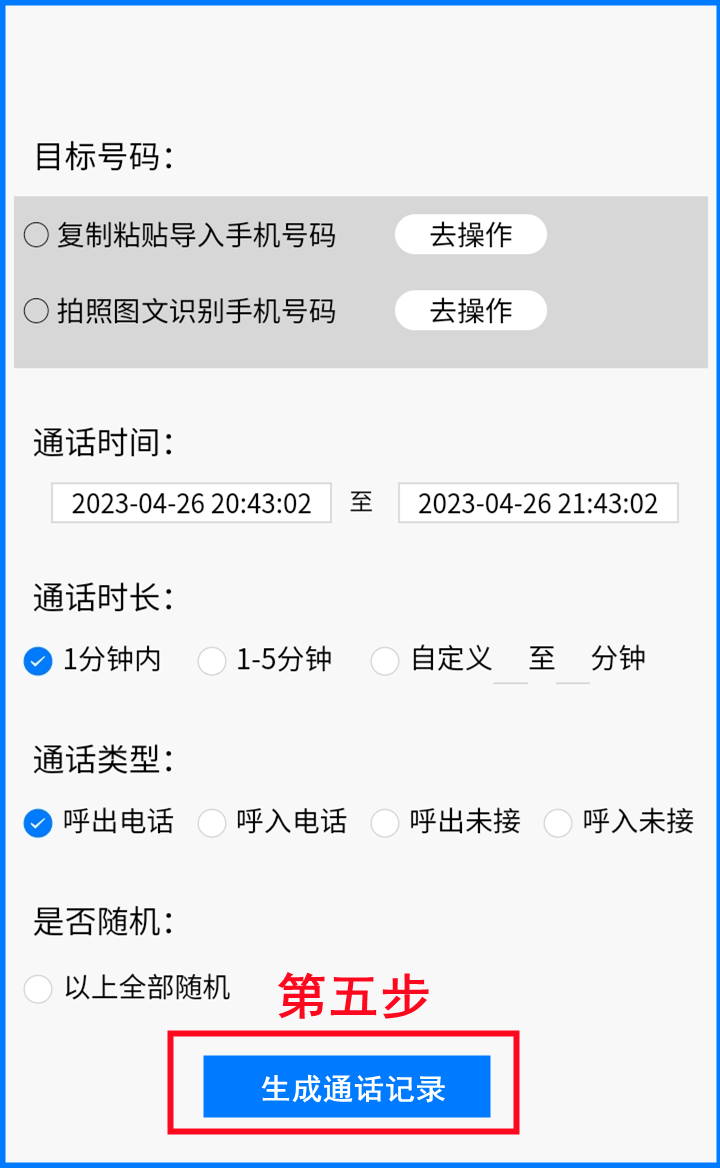Click the 生成通话记录 button

coord(346,1087)
